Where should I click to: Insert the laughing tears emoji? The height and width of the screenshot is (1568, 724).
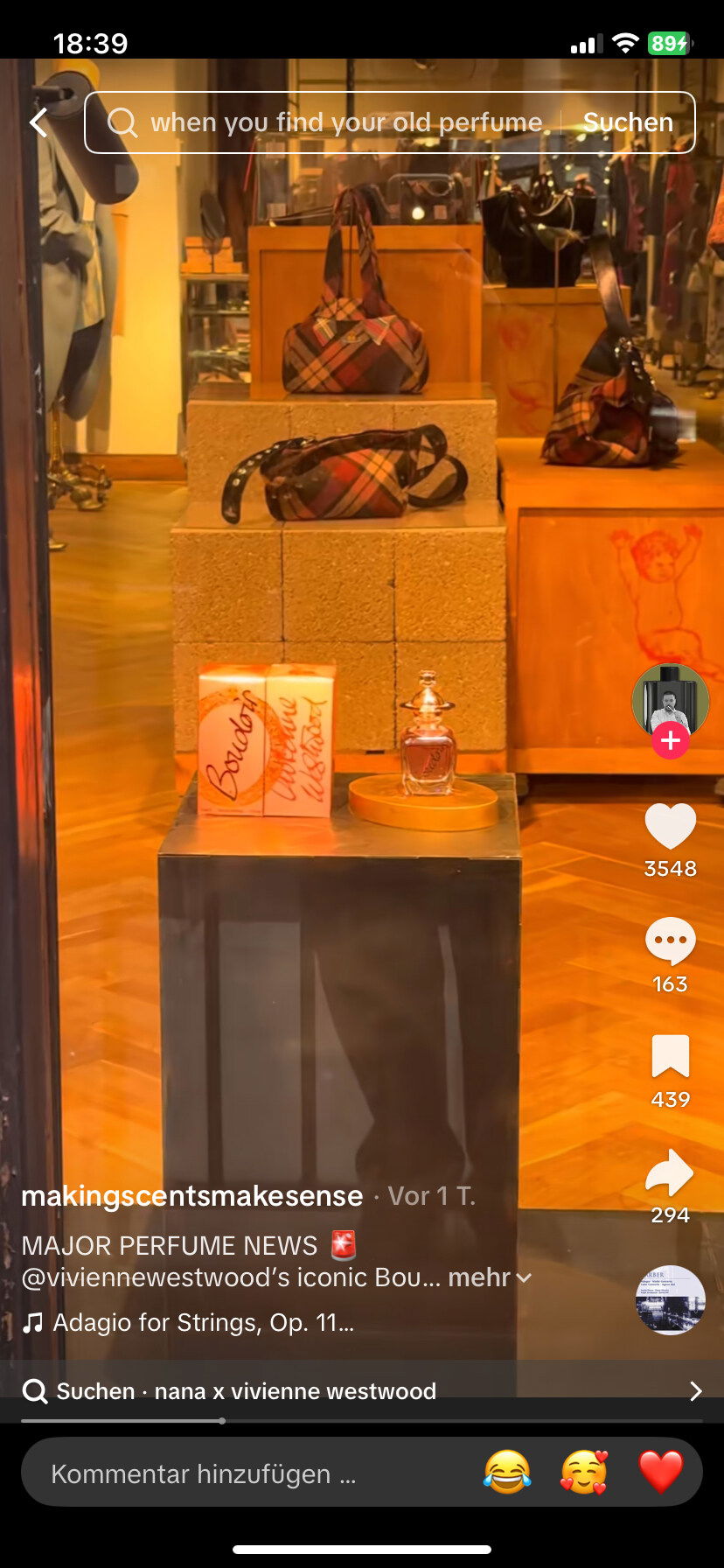pyautogui.click(x=507, y=1472)
